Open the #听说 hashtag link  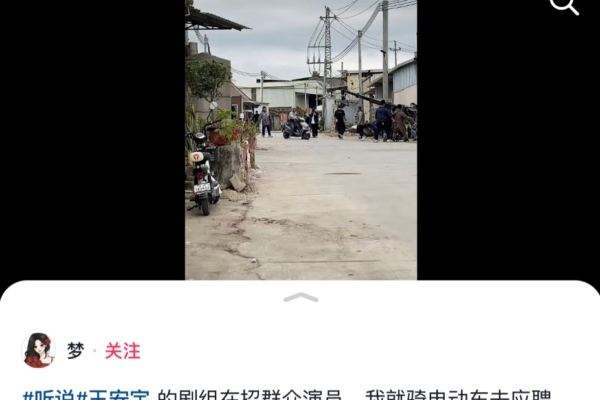point(49,396)
